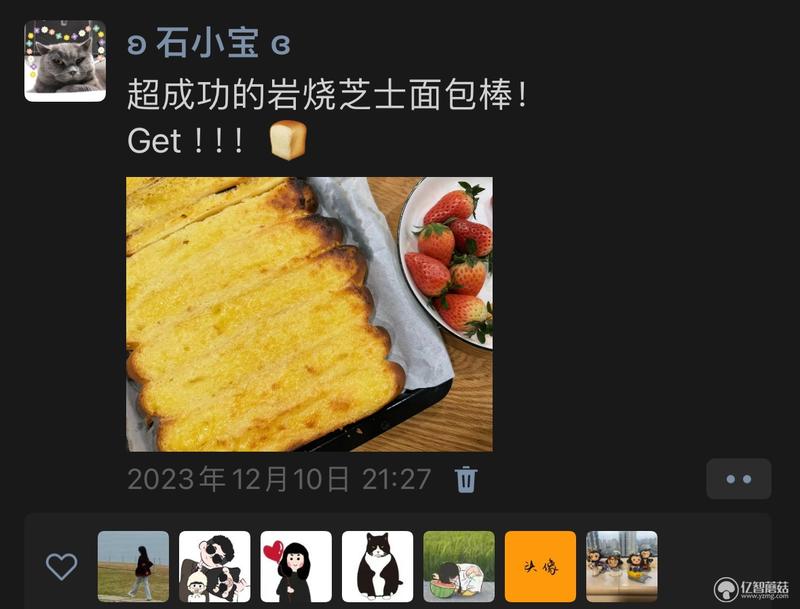Open 石小宝's profile from the name
This screenshot has height=609, width=800.
point(210,43)
